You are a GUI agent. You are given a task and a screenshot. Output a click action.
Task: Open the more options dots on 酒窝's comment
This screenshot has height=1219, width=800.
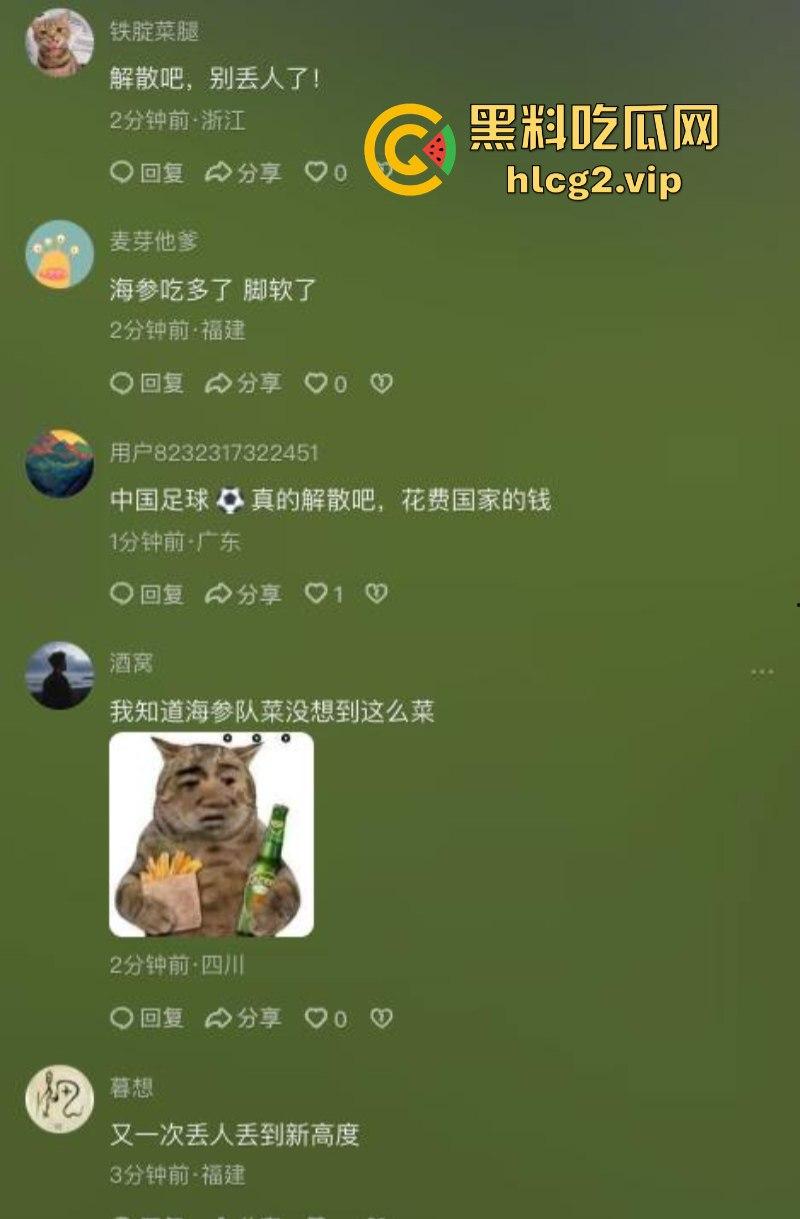(x=762, y=672)
